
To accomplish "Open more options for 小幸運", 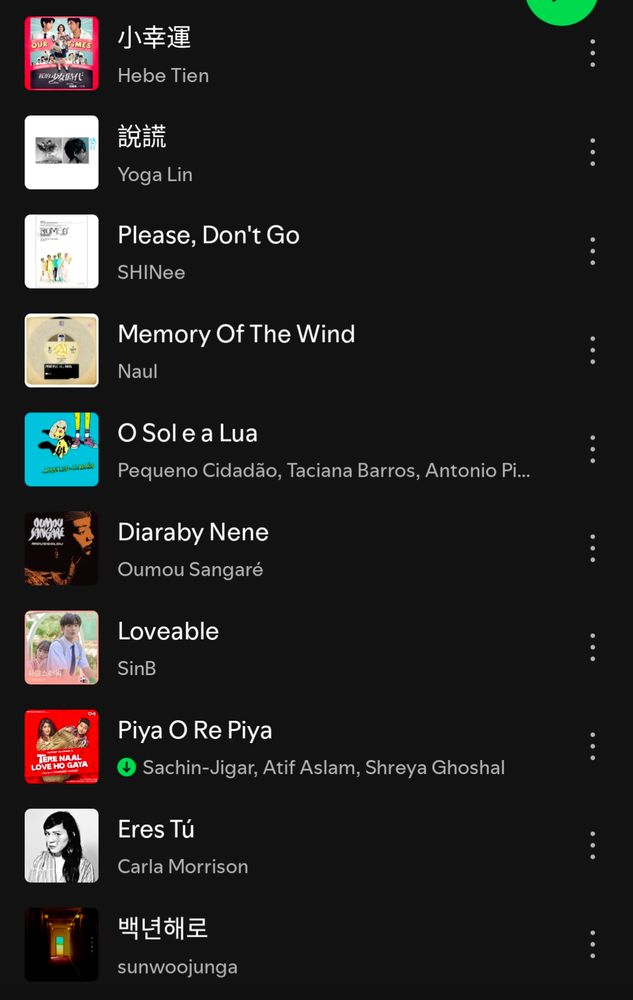I will point(593,53).
